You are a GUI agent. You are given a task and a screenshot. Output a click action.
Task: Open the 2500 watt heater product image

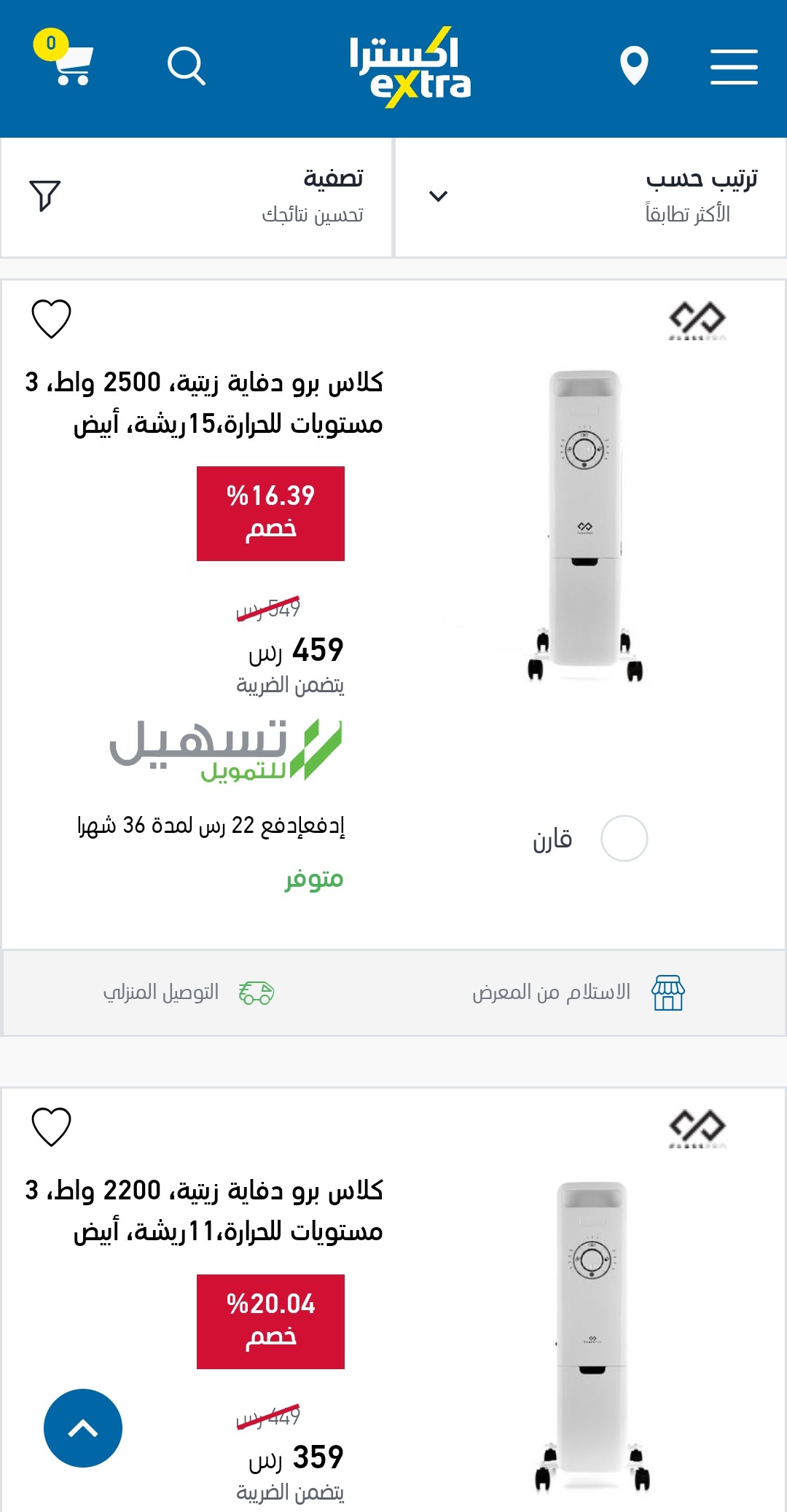coord(585,525)
